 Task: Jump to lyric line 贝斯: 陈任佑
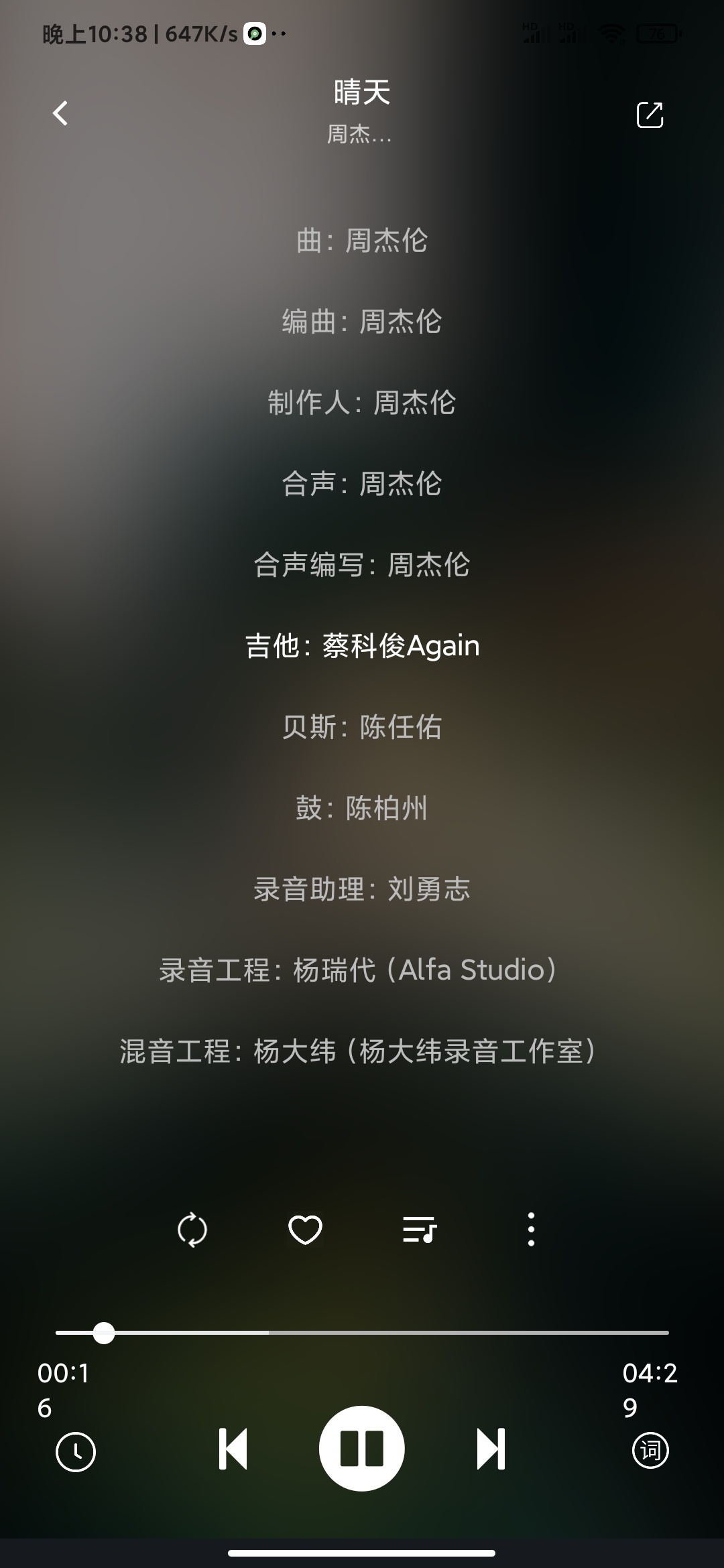click(362, 727)
